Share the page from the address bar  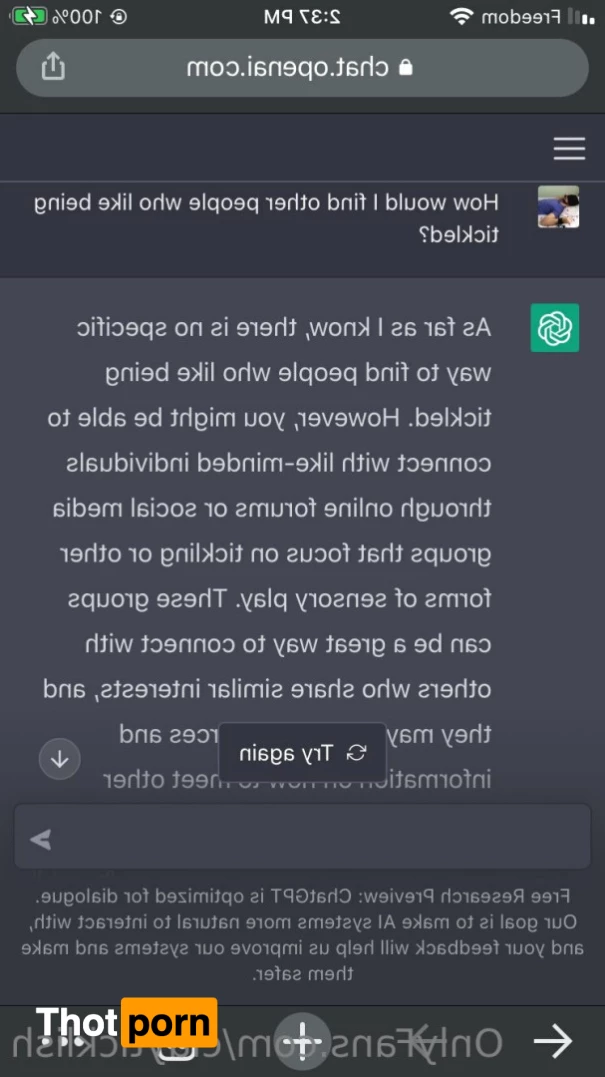(53, 67)
